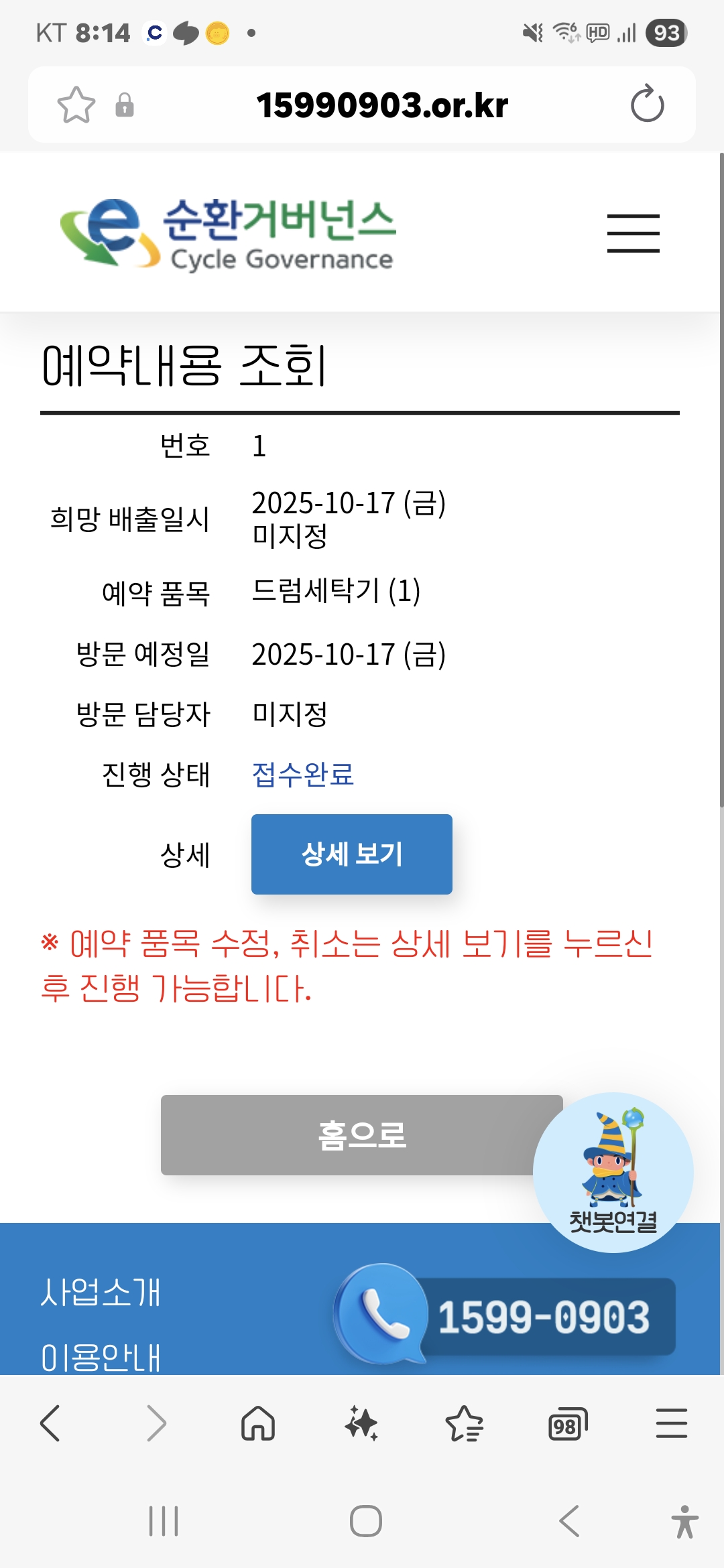
Task: Open the browser bookmarks list
Action: tap(464, 1423)
